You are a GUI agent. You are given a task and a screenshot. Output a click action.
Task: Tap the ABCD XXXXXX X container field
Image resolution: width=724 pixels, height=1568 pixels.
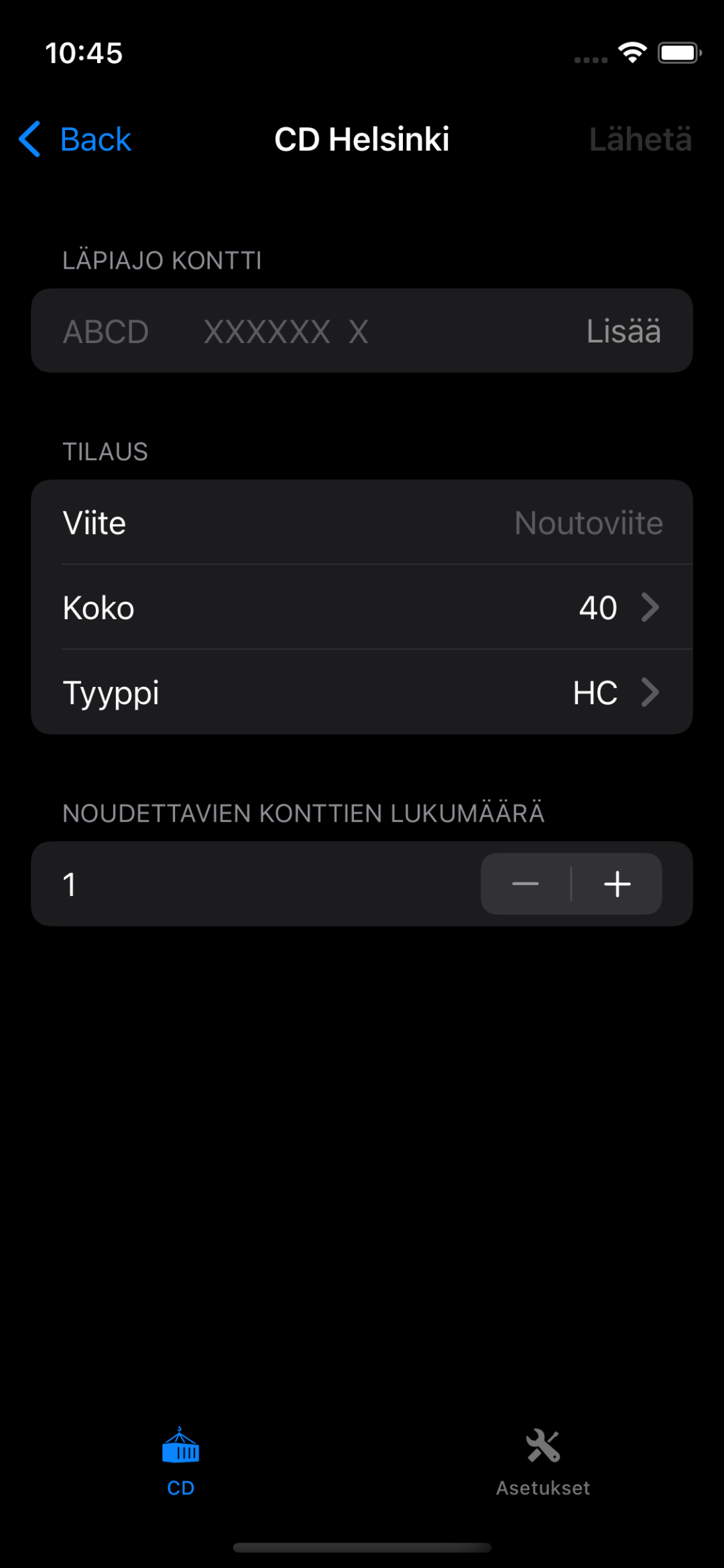pyautogui.click(x=268, y=331)
